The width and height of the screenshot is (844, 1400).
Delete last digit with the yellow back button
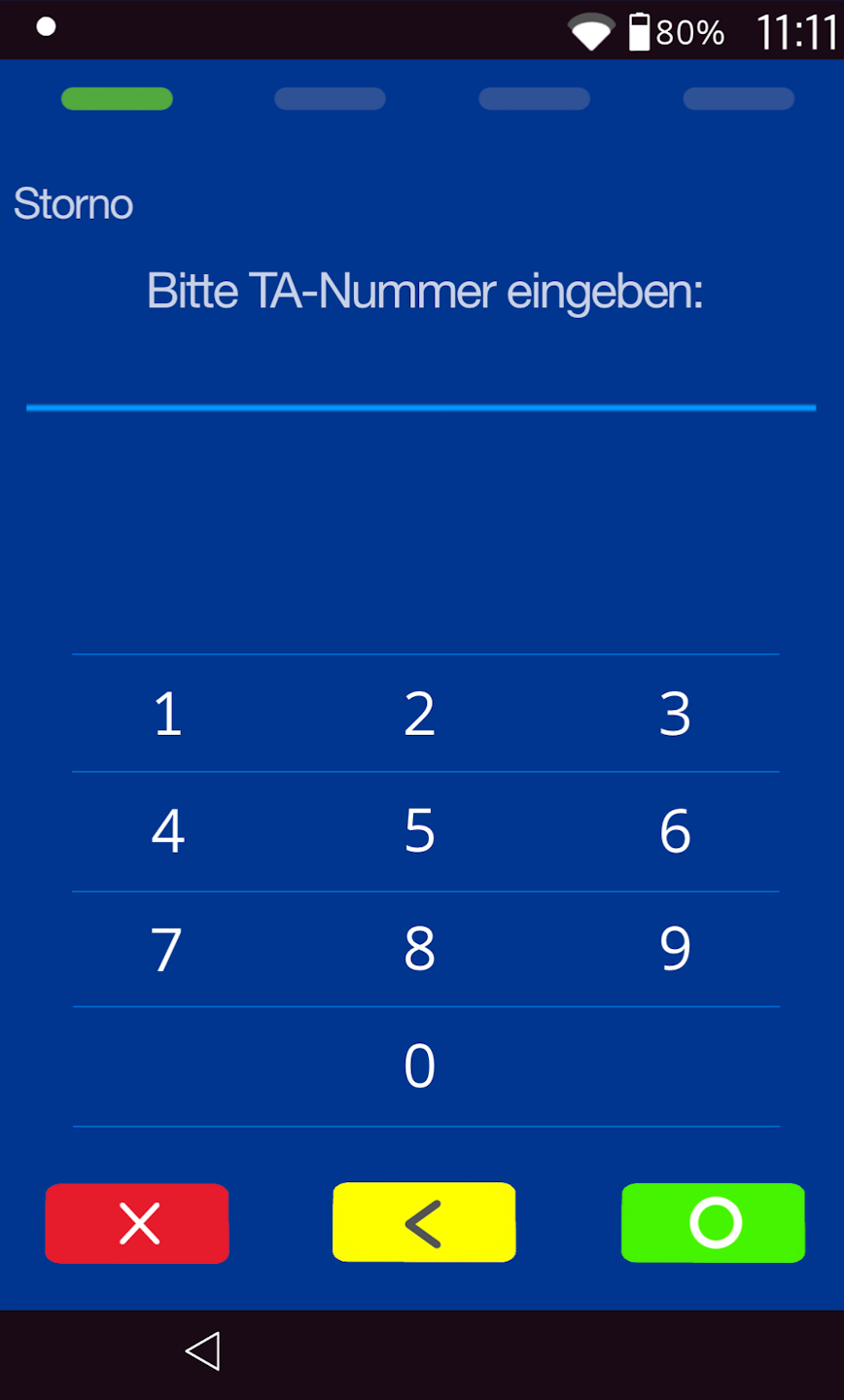pos(424,1223)
